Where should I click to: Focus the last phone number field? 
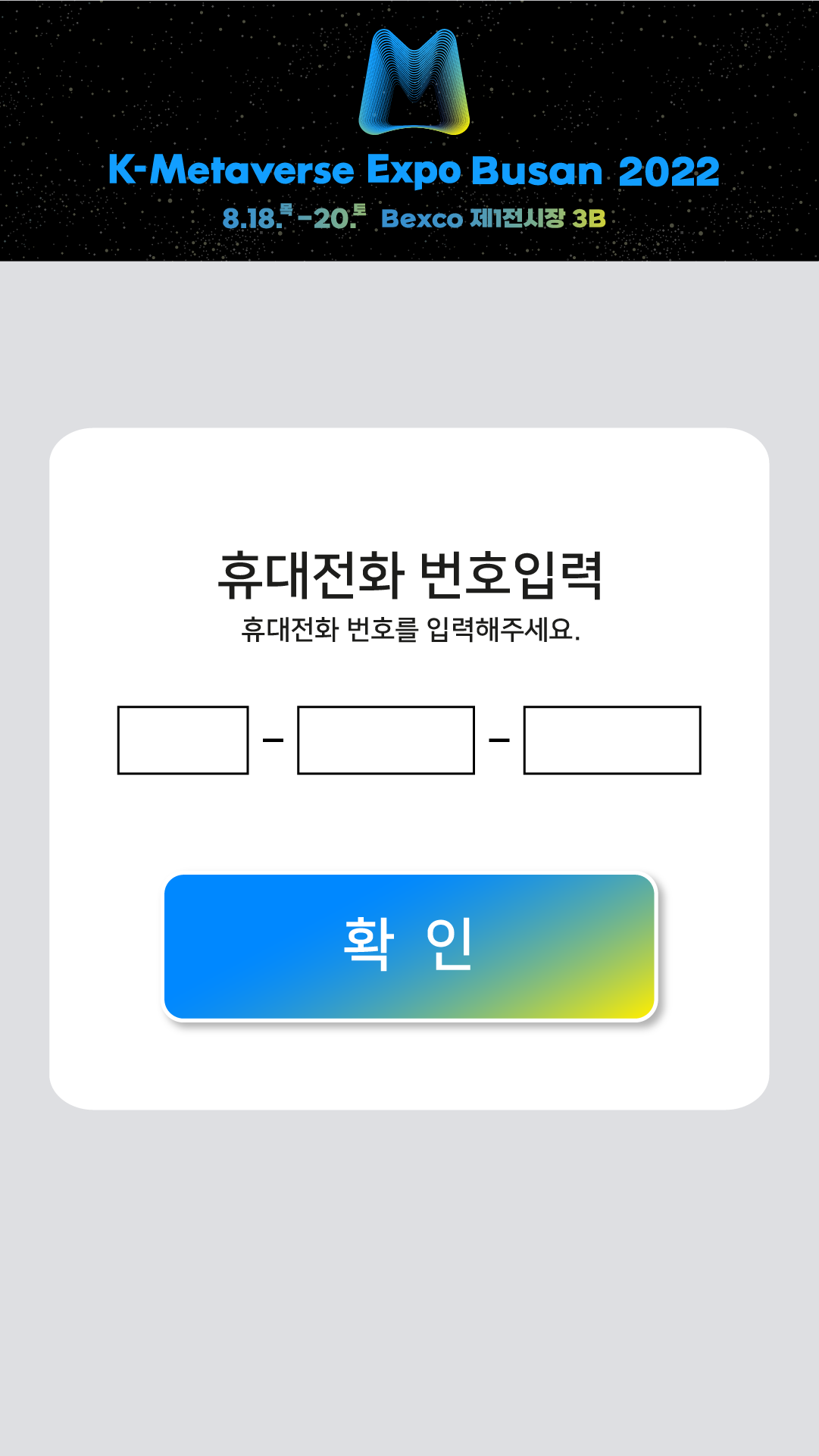tap(612, 740)
